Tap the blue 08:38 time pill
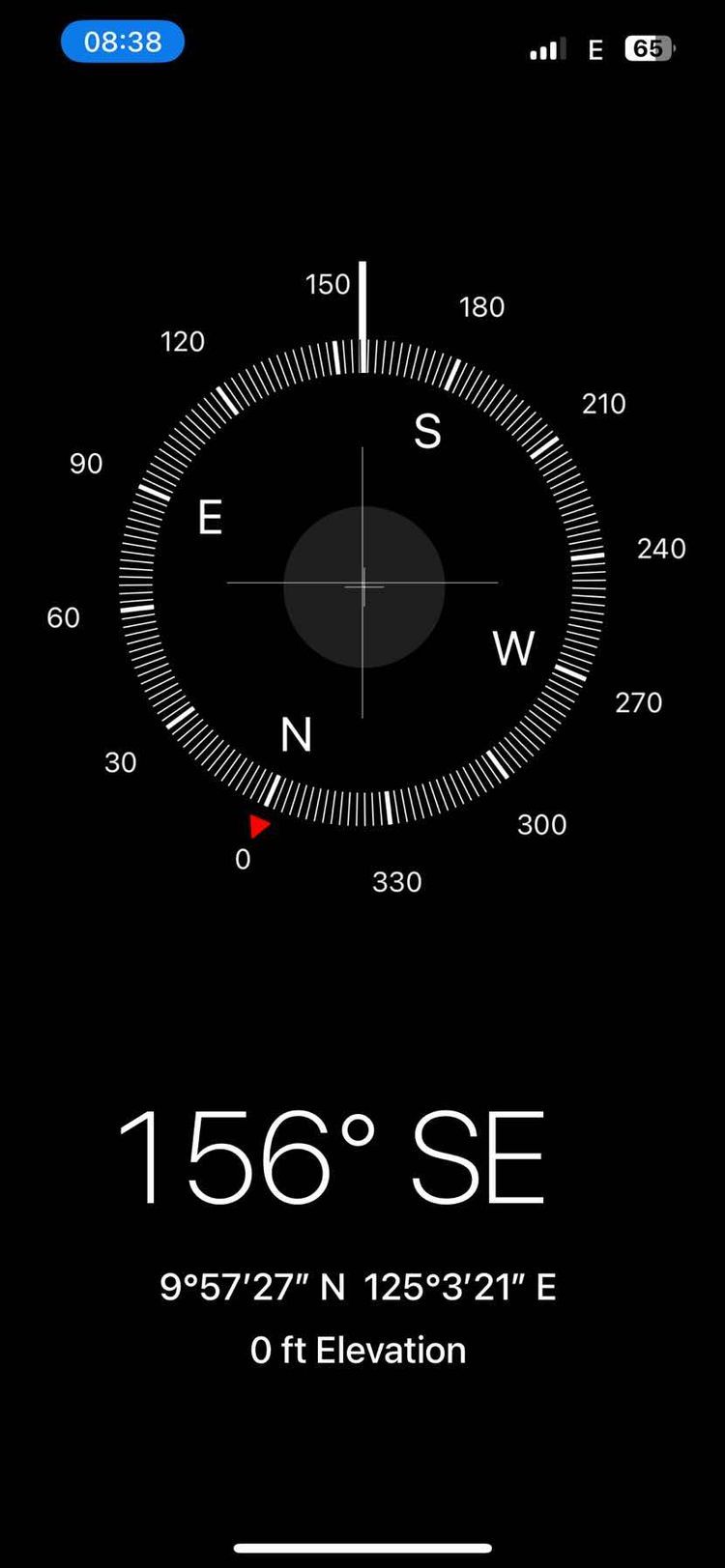The image size is (725, 1568). [x=123, y=43]
